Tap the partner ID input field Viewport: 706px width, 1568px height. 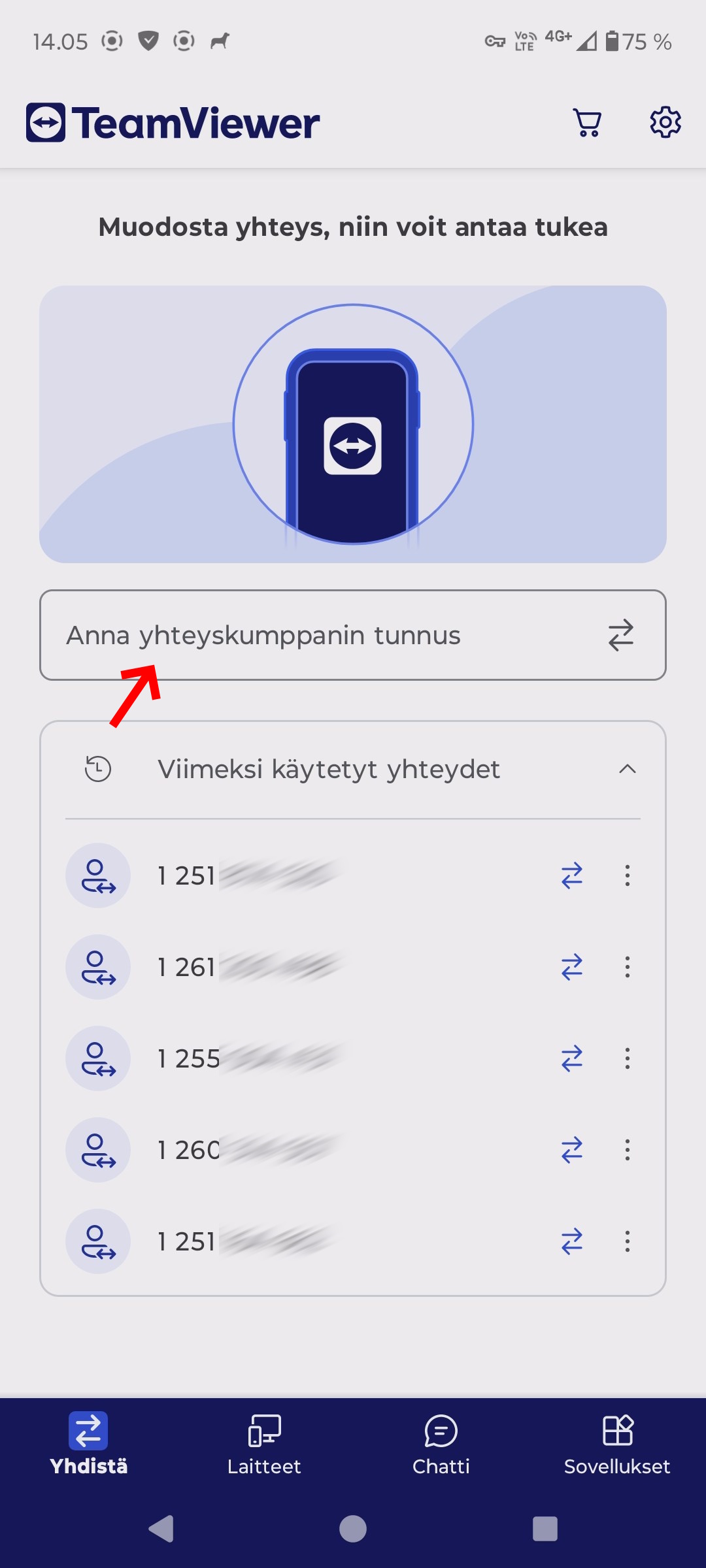(x=314, y=635)
